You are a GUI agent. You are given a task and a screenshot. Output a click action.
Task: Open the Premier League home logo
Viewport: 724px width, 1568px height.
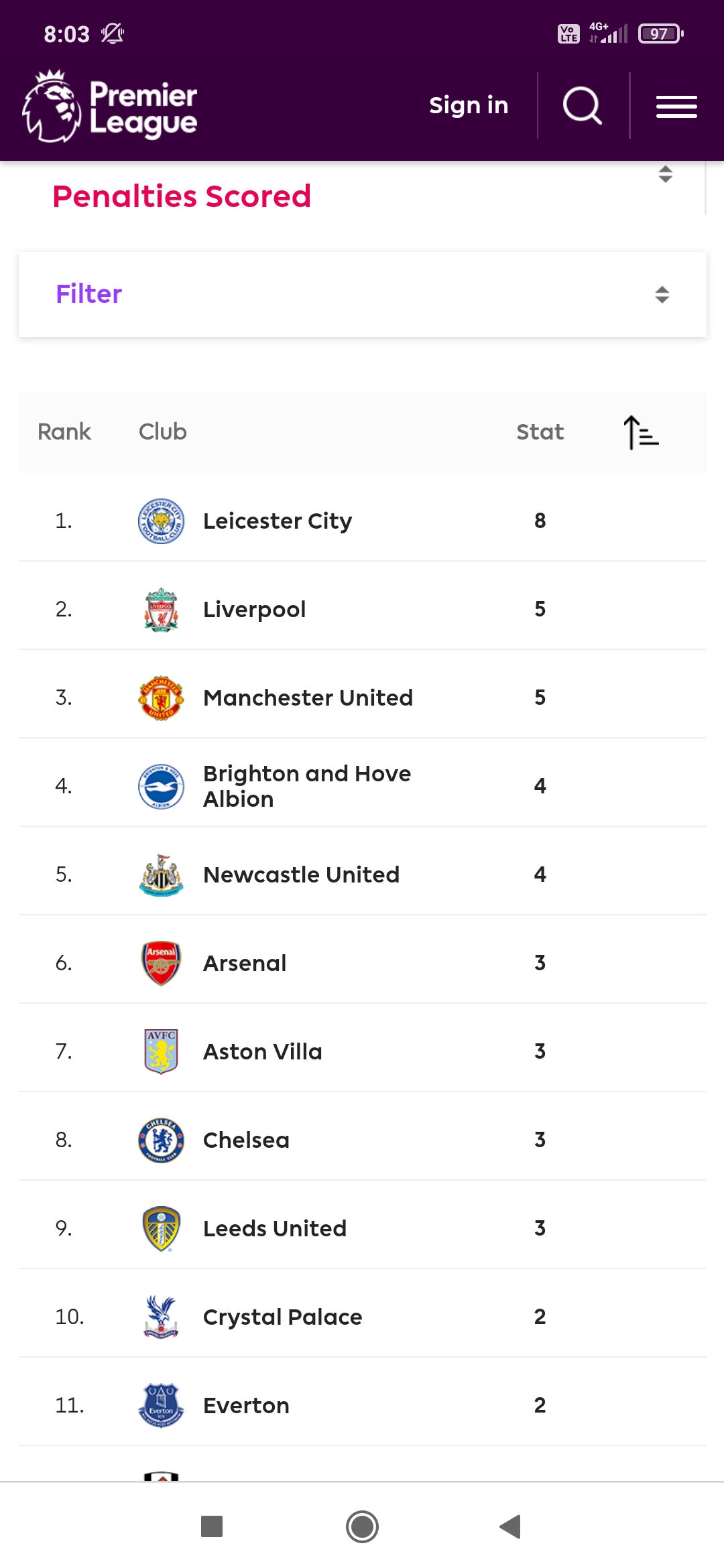pos(110,106)
